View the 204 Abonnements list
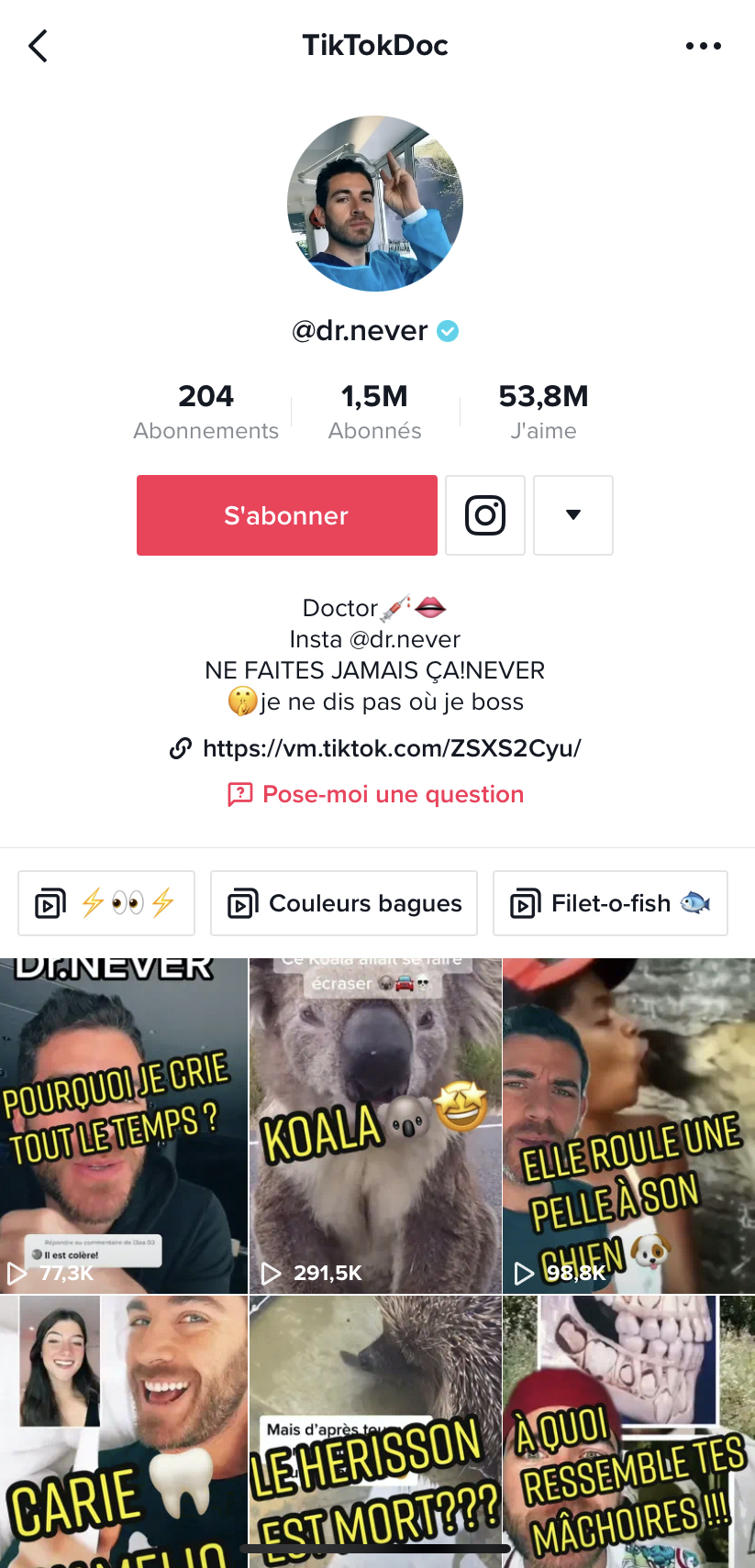The image size is (755, 1568). point(206,412)
